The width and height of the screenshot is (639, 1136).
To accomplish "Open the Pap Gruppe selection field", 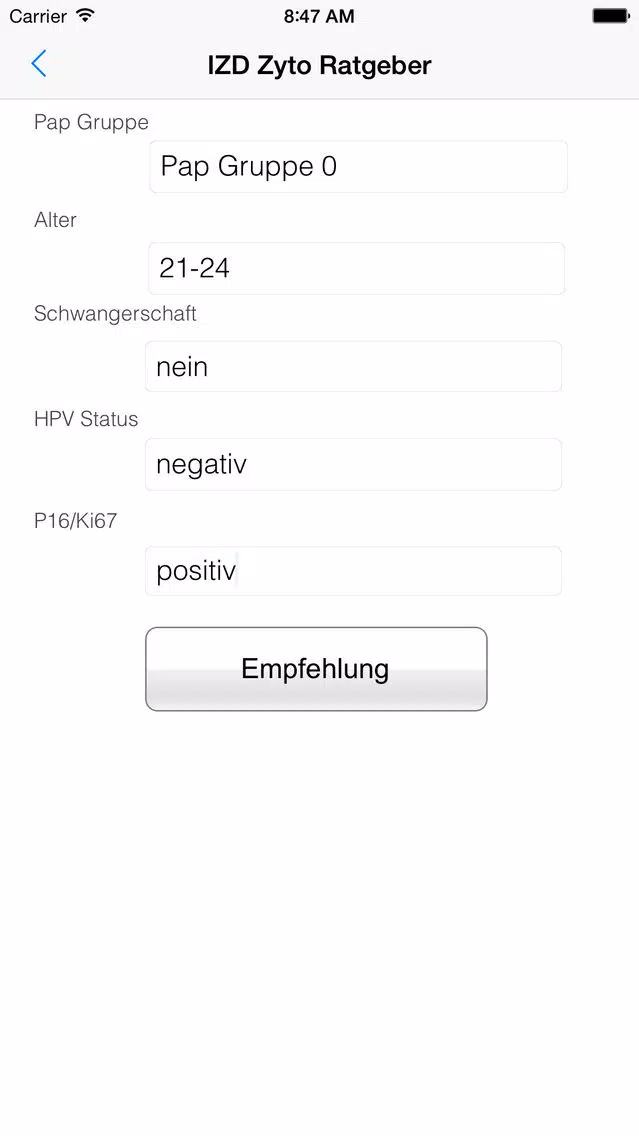I will (x=358, y=167).
